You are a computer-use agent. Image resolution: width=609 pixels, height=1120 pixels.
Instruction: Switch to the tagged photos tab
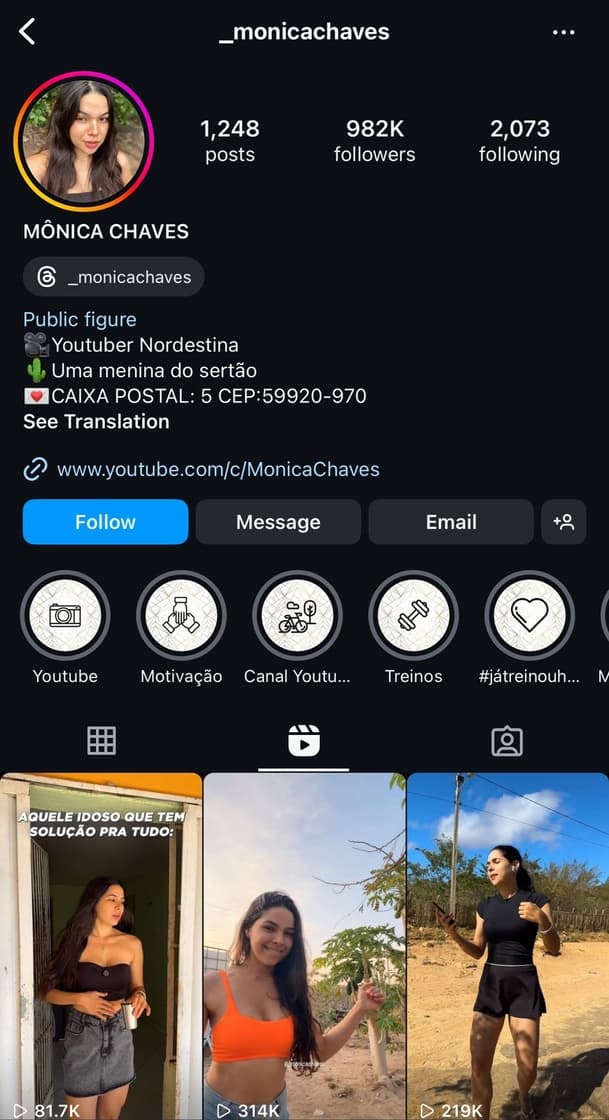(507, 740)
